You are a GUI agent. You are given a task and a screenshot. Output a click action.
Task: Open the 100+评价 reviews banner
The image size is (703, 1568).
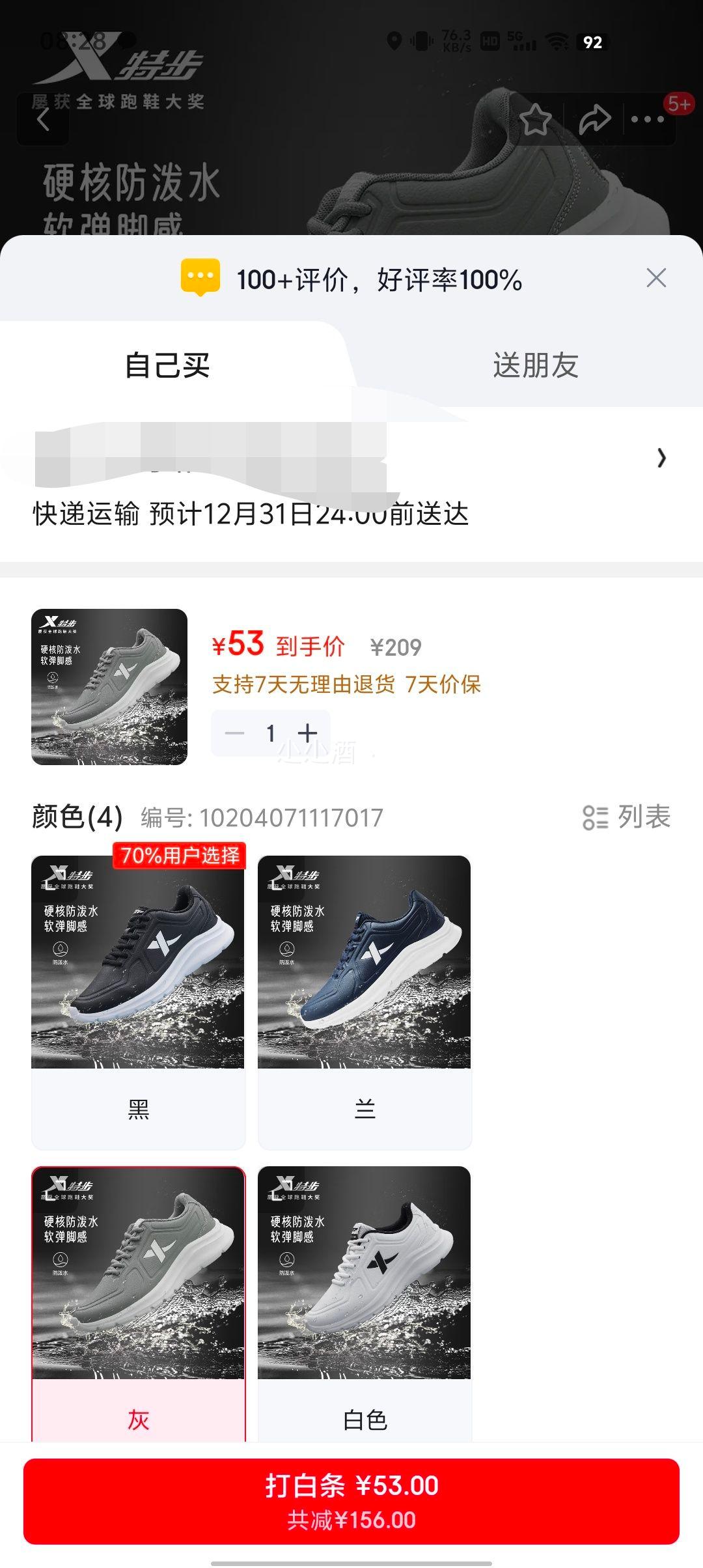(x=379, y=280)
